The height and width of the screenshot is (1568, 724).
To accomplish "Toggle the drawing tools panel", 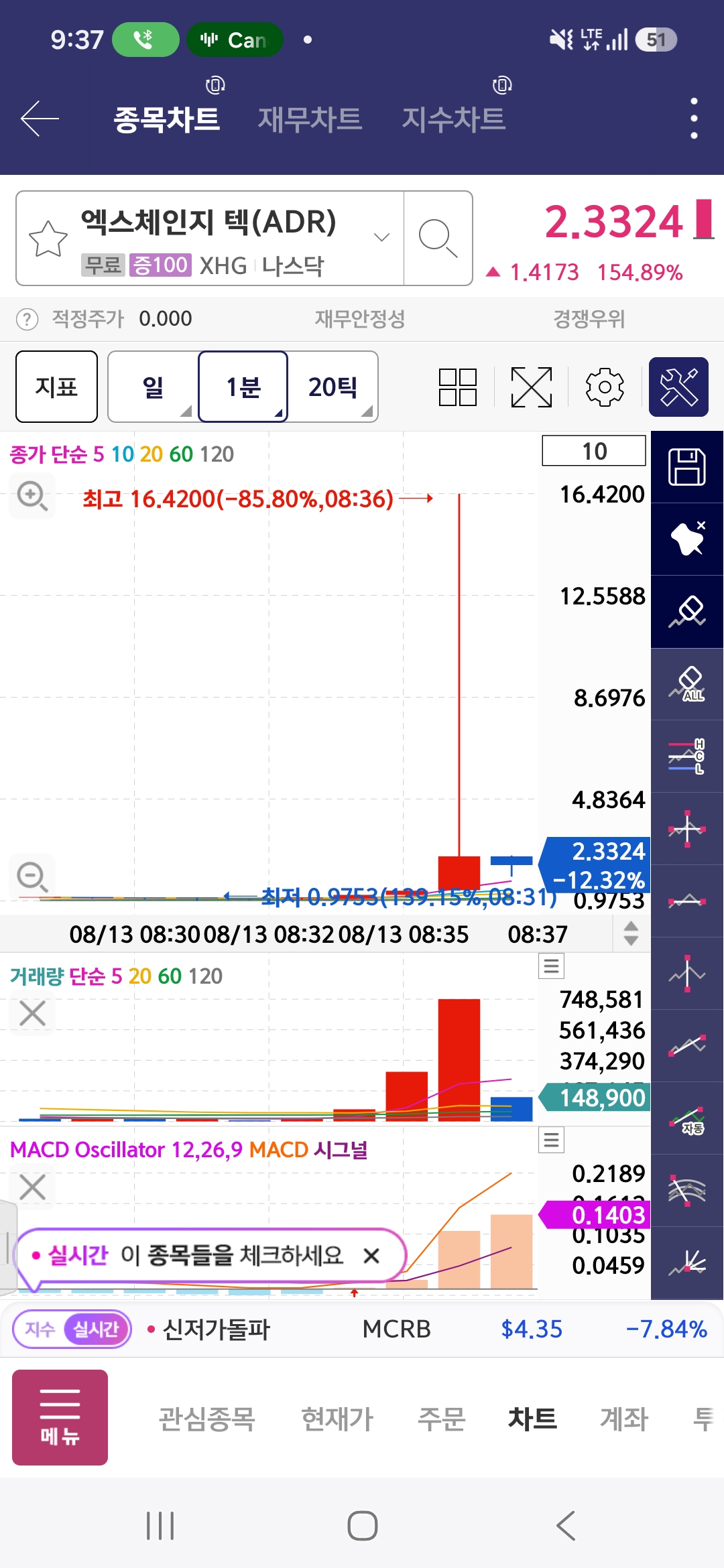I will click(x=678, y=387).
